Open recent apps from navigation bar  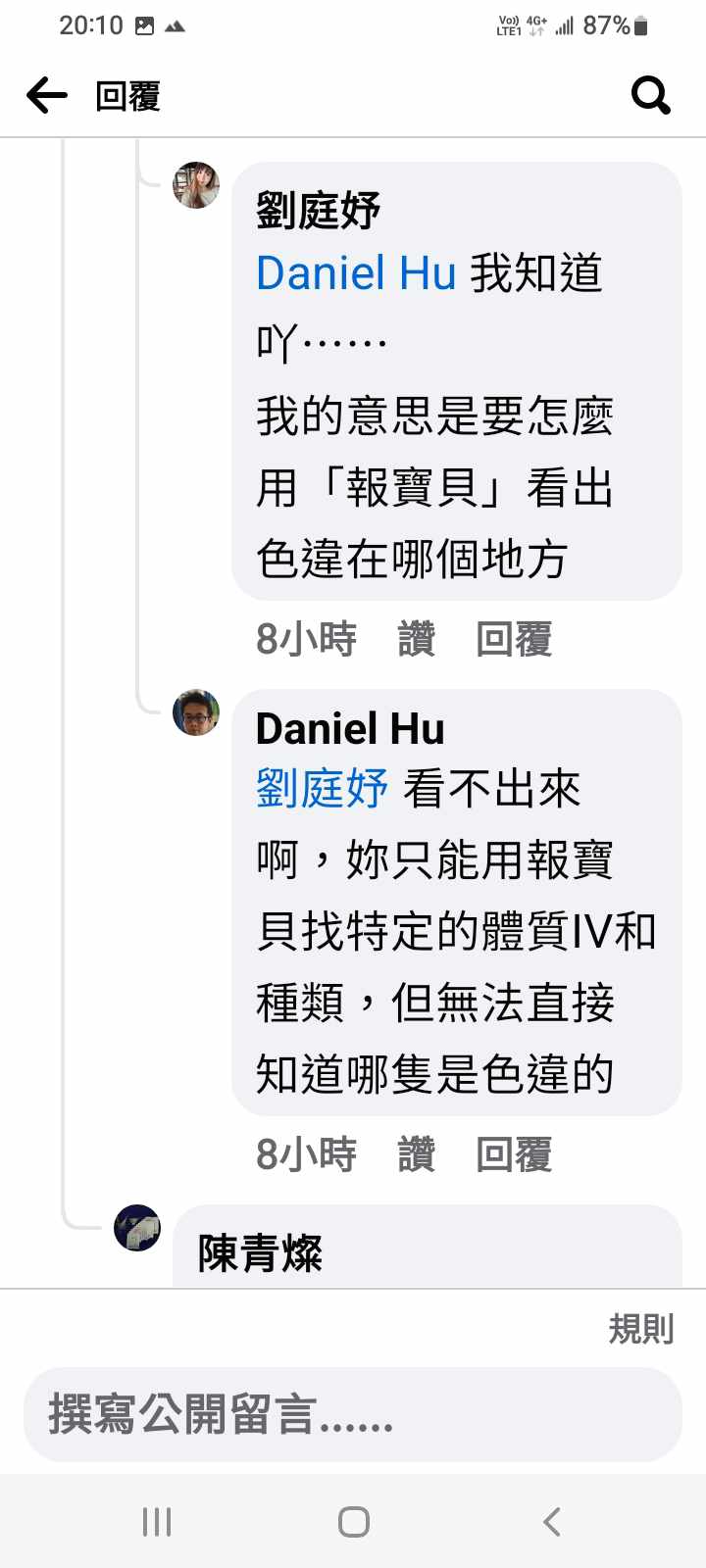[x=157, y=1522]
